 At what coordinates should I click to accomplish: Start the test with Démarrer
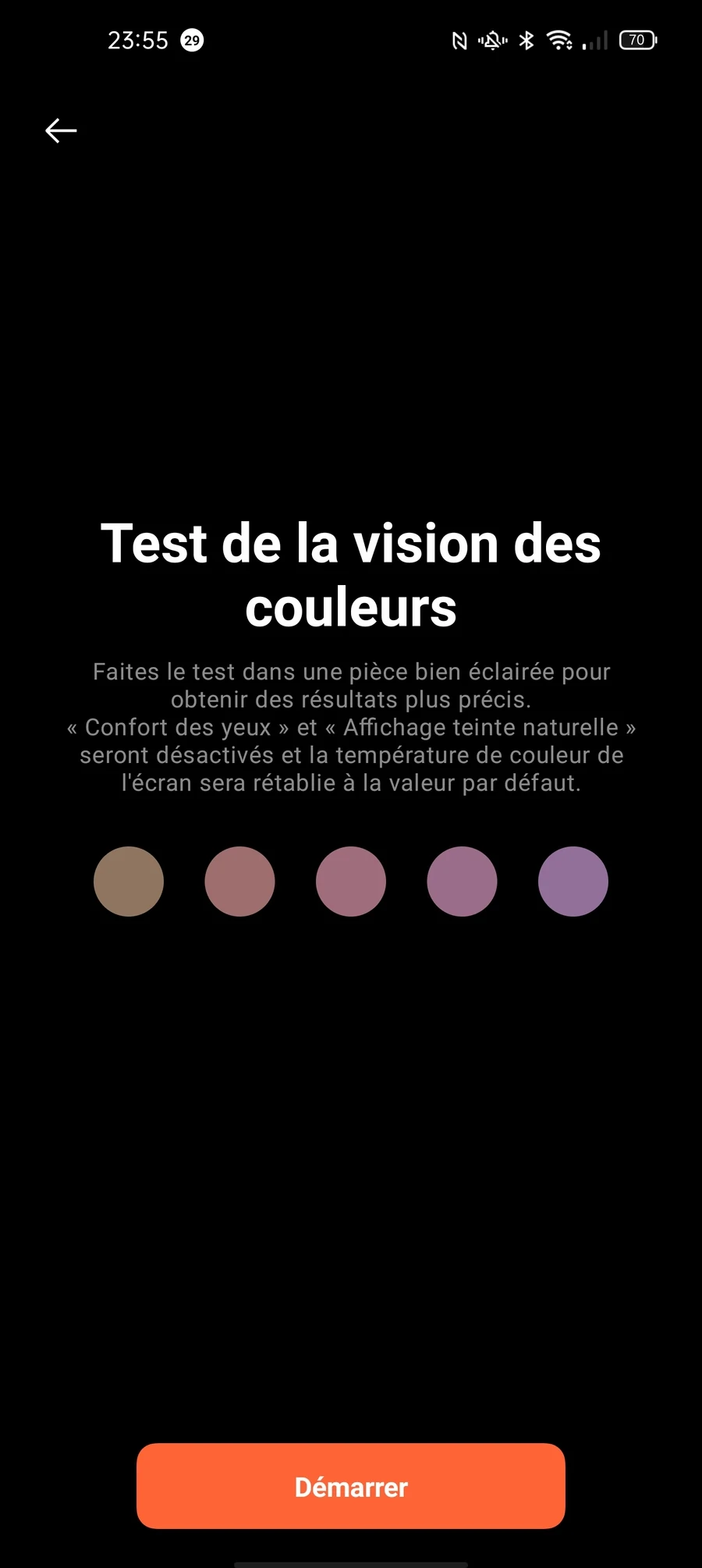point(351,1486)
